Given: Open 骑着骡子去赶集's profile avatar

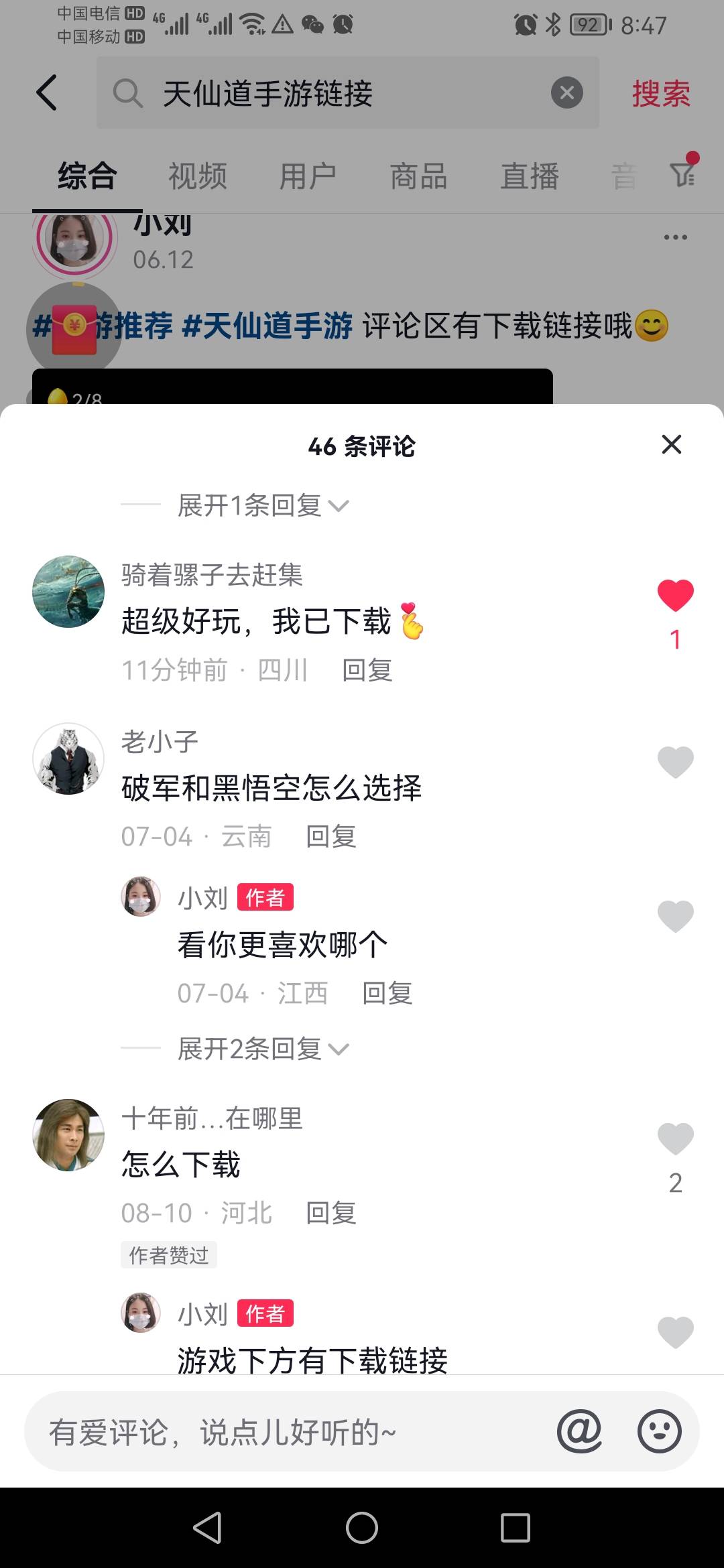Looking at the screenshot, I should [68, 592].
